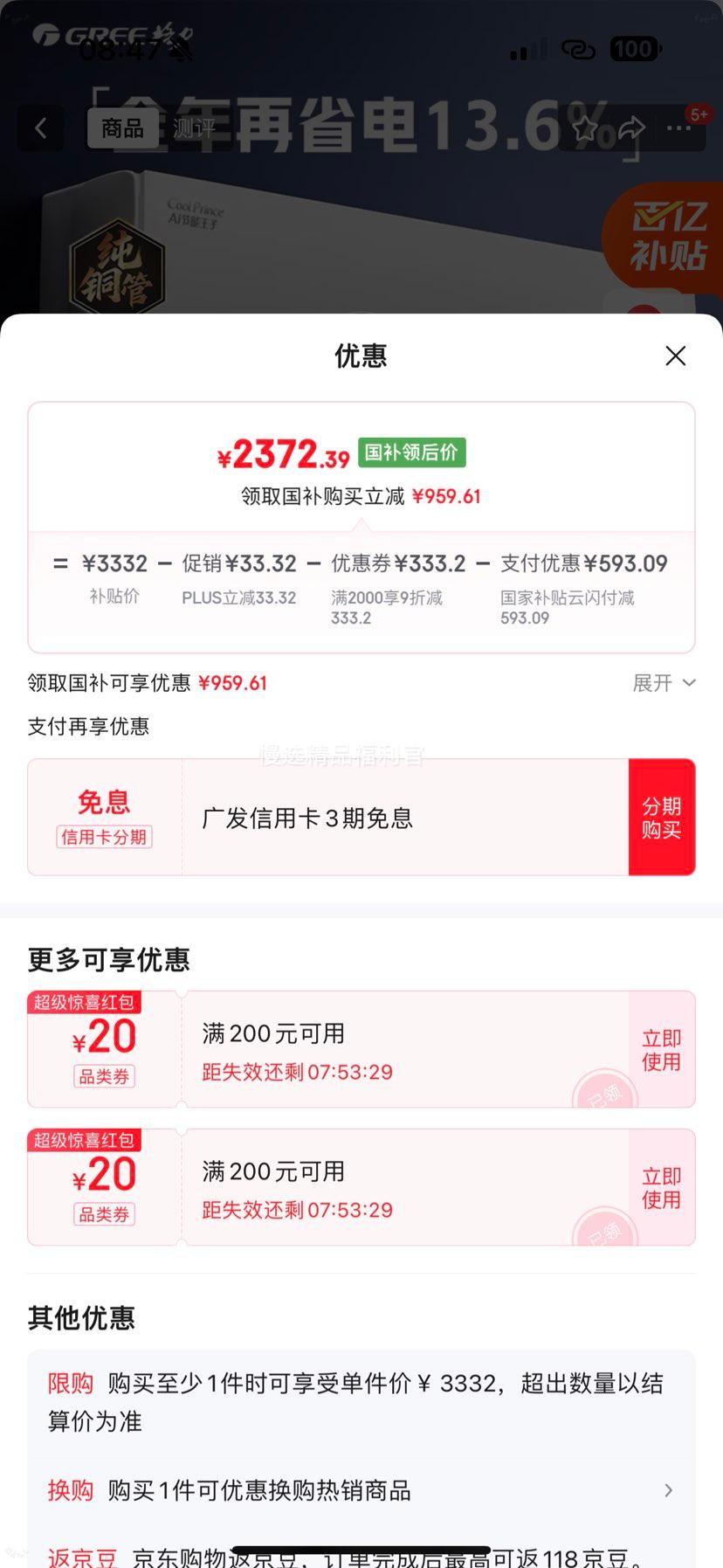Image resolution: width=723 pixels, height=1568 pixels.
Task: Tap the 国补领后价 green price badge
Action: [412, 452]
